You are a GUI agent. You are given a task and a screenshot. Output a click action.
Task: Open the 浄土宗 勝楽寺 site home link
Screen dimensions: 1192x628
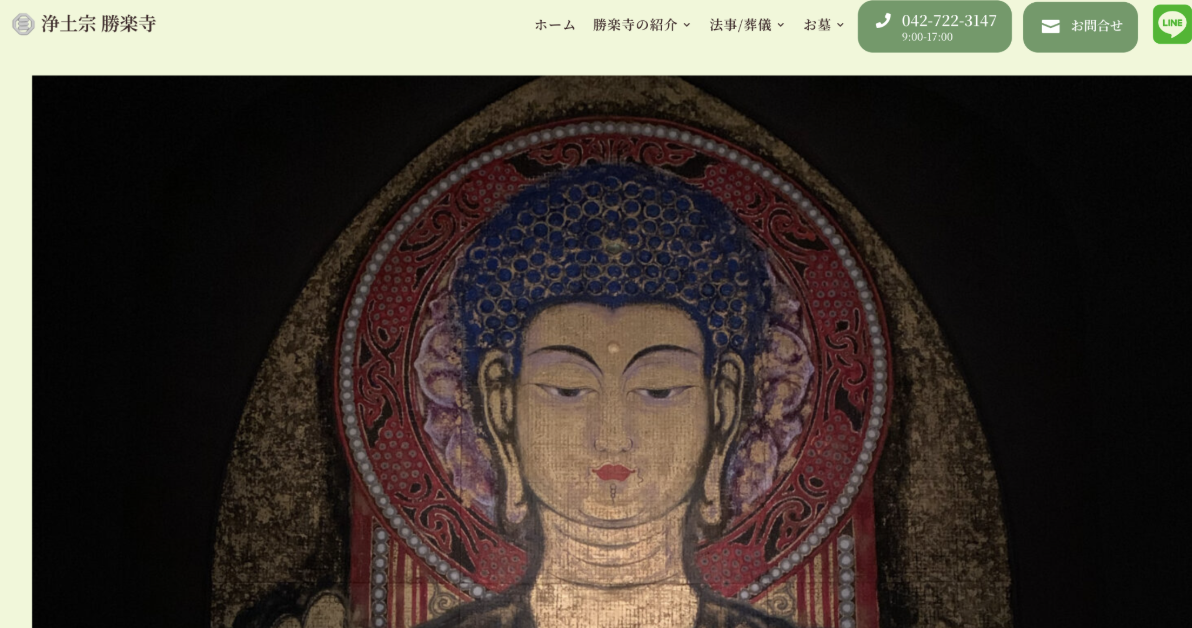click(85, 24)
